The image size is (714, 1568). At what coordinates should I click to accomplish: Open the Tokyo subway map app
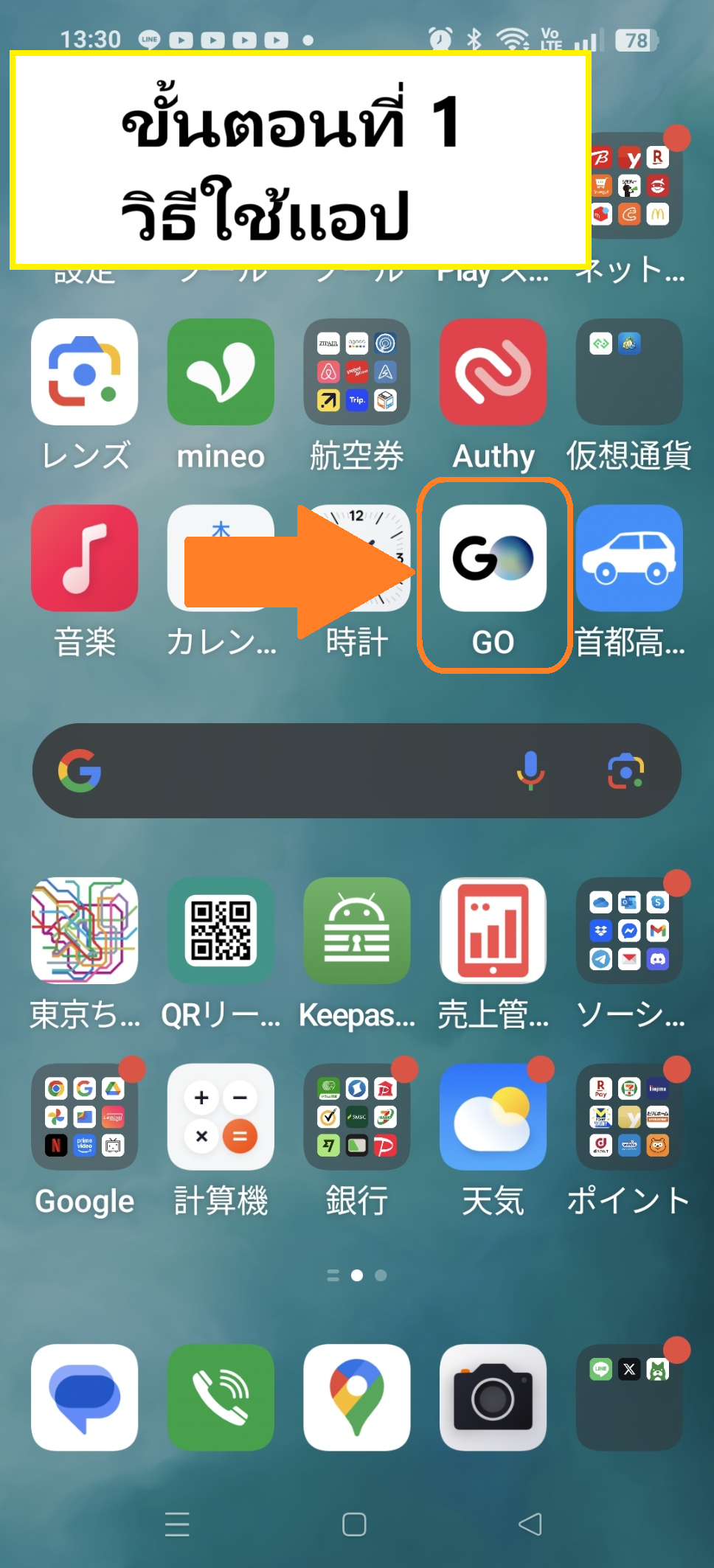[85, 930]
